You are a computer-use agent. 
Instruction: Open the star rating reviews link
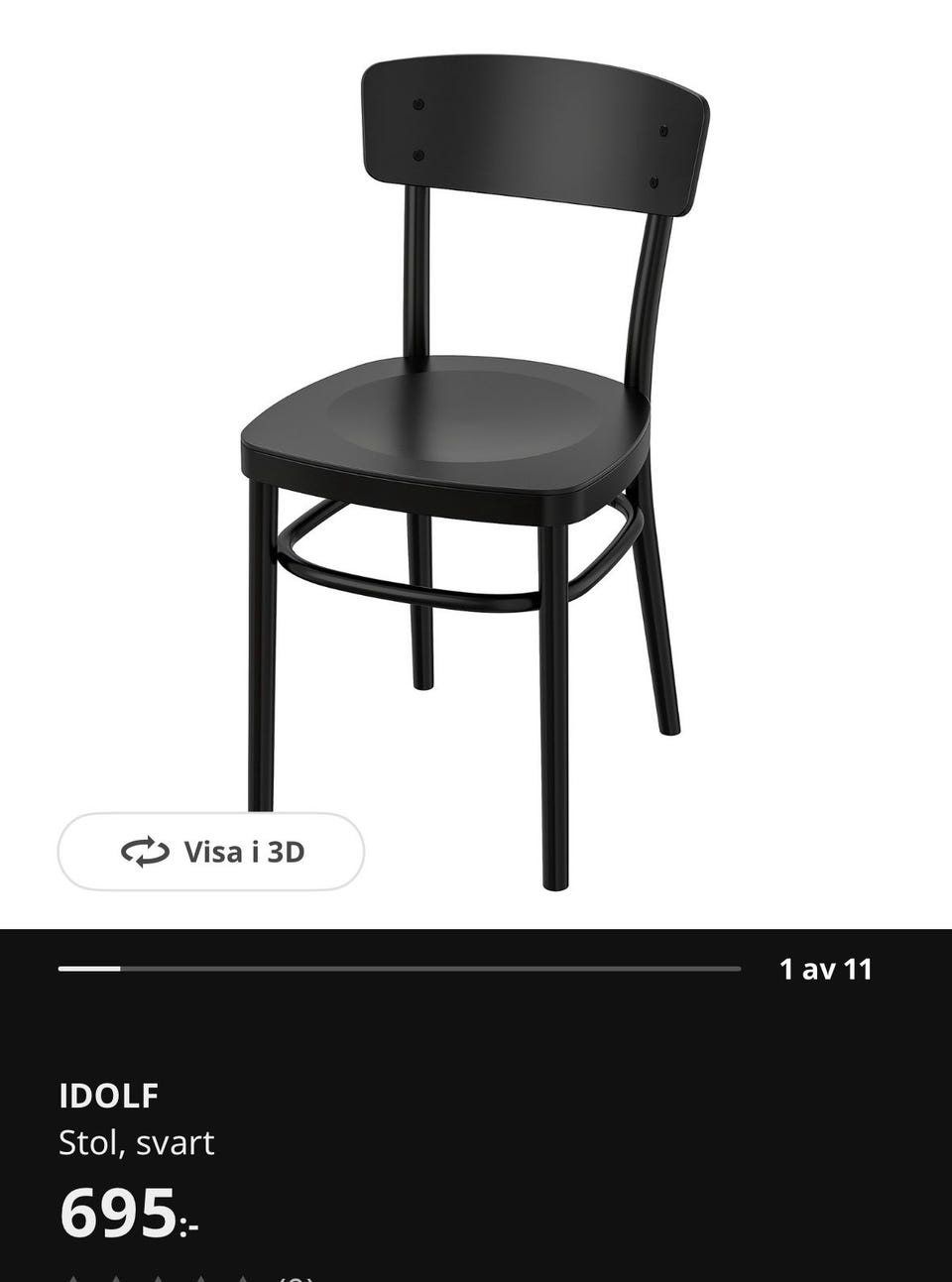point(188,1276)
